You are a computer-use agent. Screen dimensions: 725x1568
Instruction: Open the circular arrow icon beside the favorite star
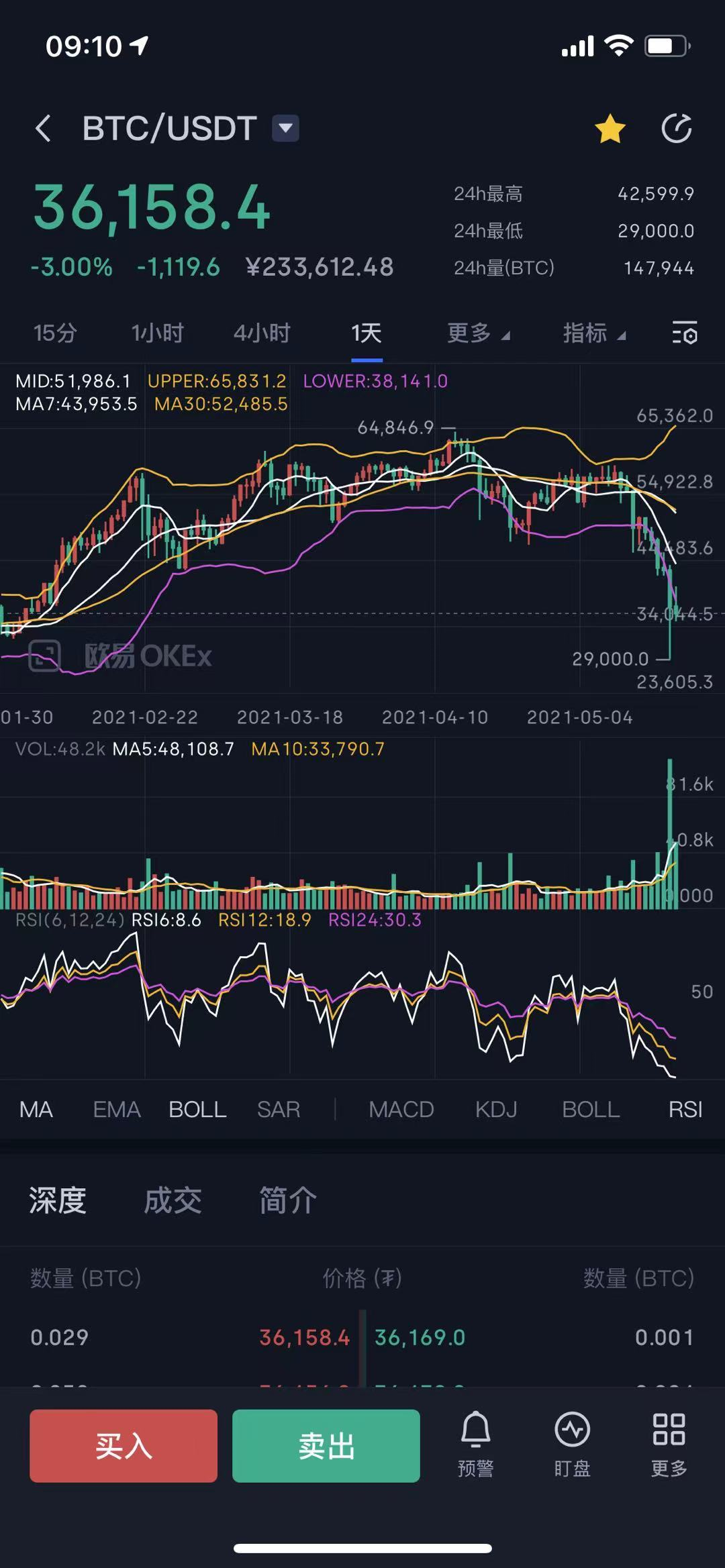[x=676, y=128]
